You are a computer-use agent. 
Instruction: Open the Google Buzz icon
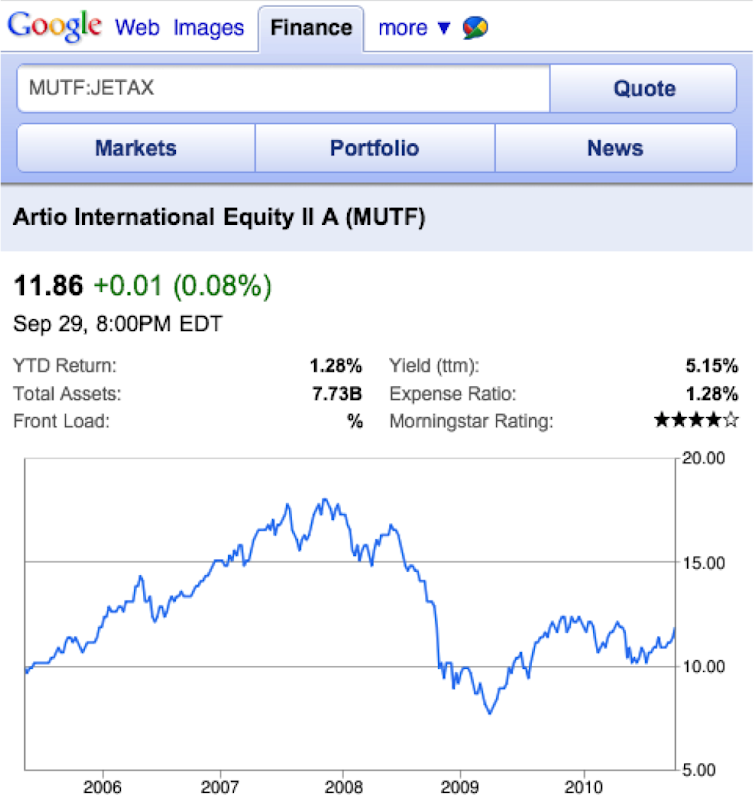click(x=475, y=28)
